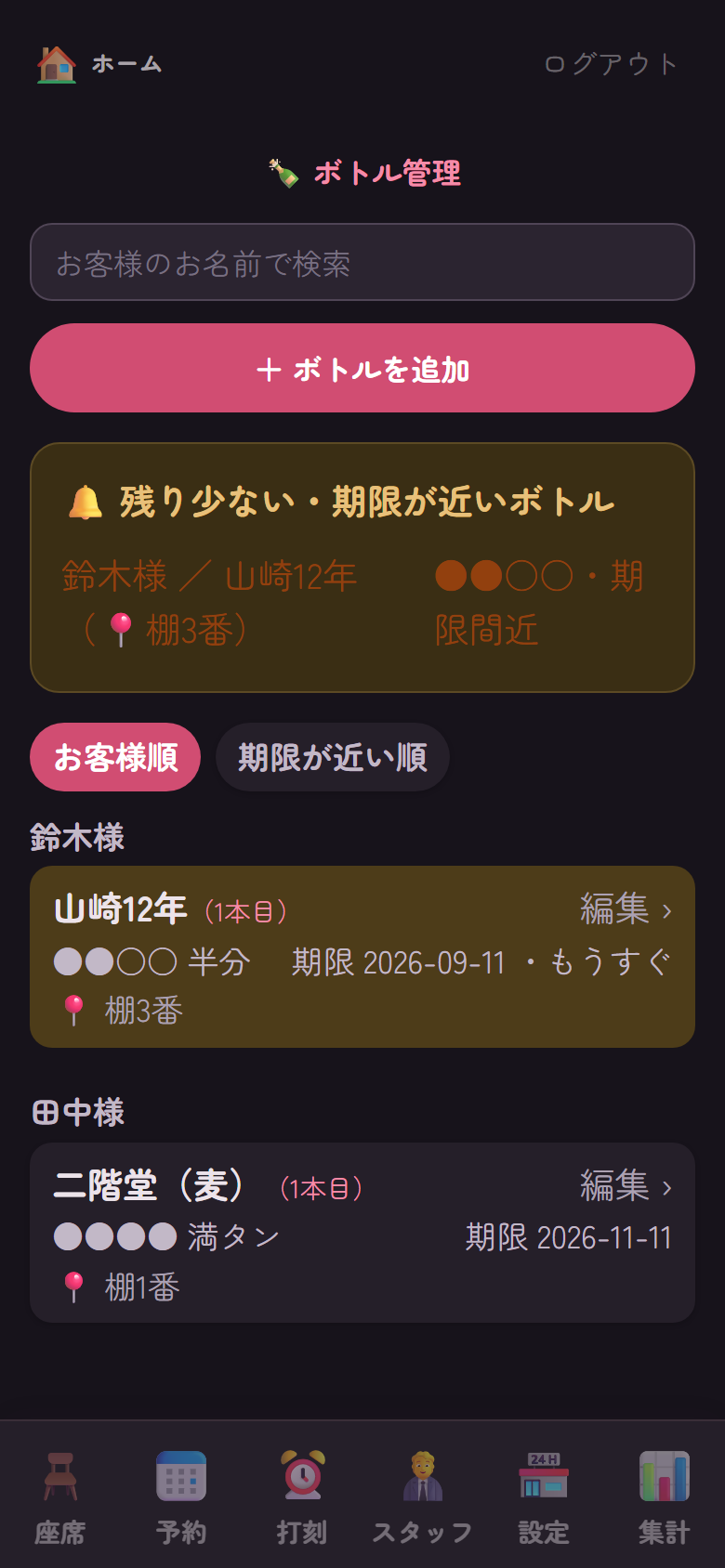The height and width of the screenshot is (1568, 725).
Task: Sort by 期限が近い順
Action: point(333,757)
